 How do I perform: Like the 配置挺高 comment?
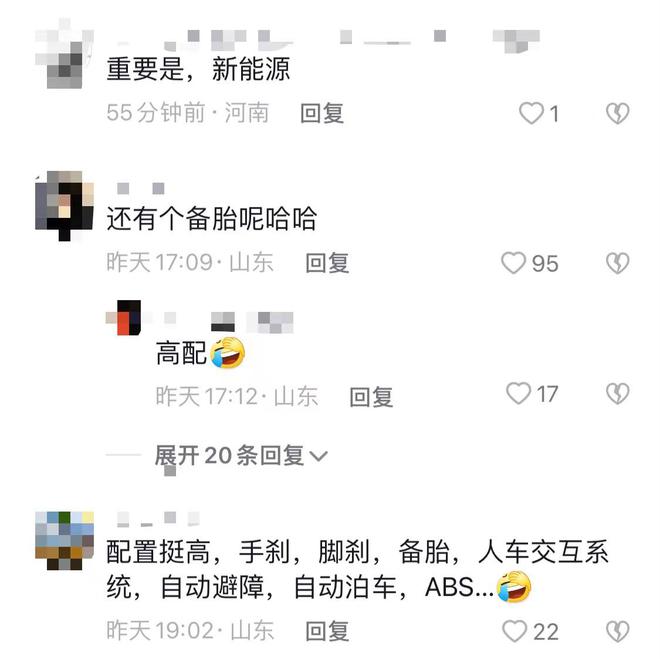tap(514, 631)
